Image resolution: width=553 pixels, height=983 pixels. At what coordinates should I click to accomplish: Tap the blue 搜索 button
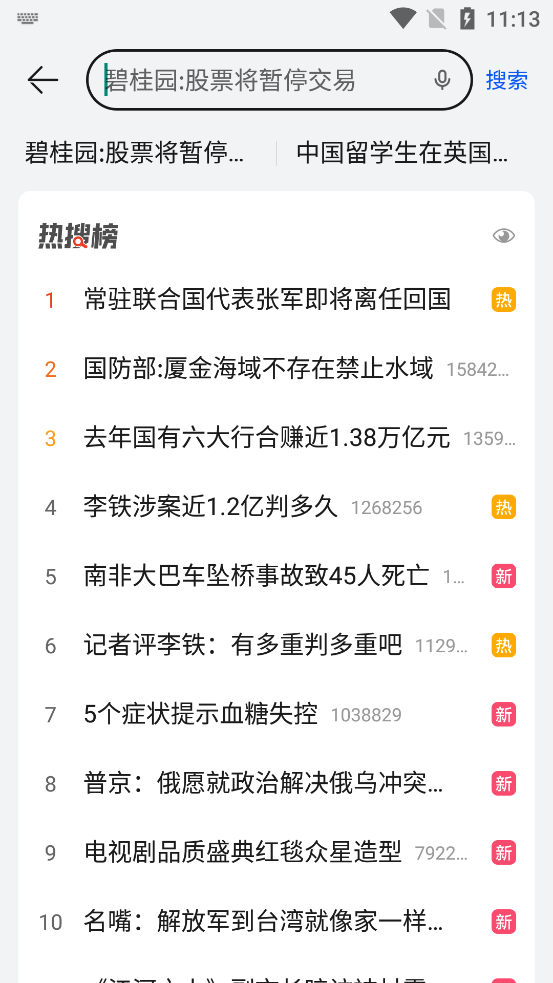click(507, 80)
